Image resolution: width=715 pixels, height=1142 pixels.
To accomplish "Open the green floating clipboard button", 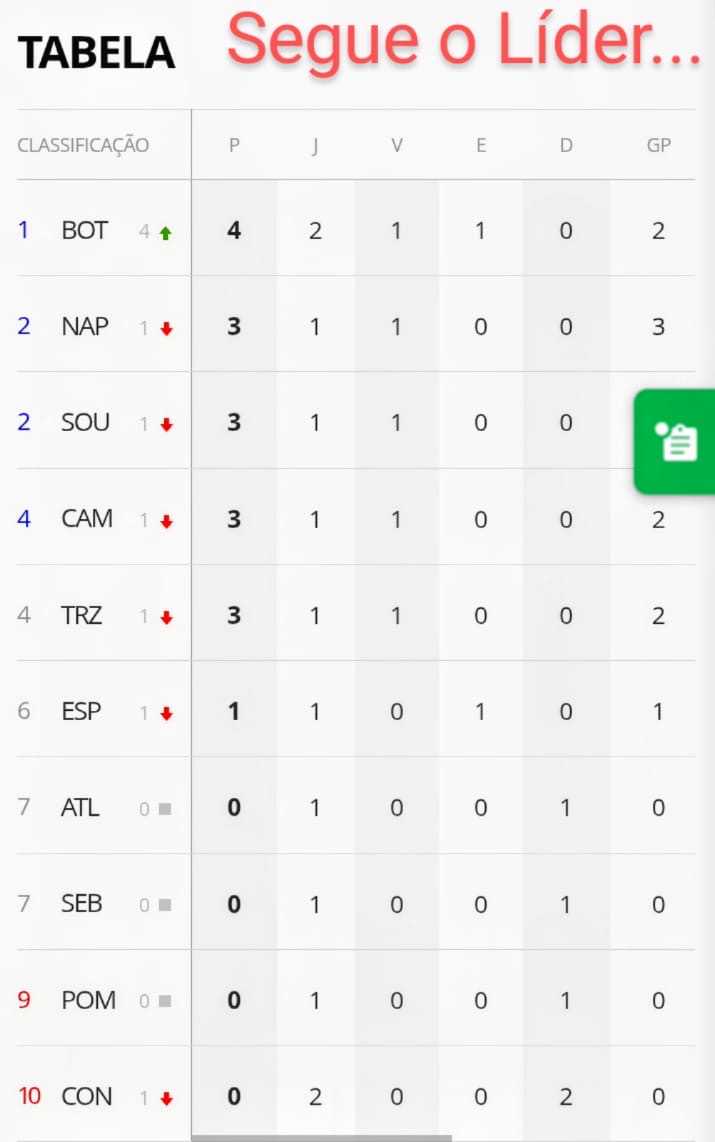I will click(x=677, y=441).
